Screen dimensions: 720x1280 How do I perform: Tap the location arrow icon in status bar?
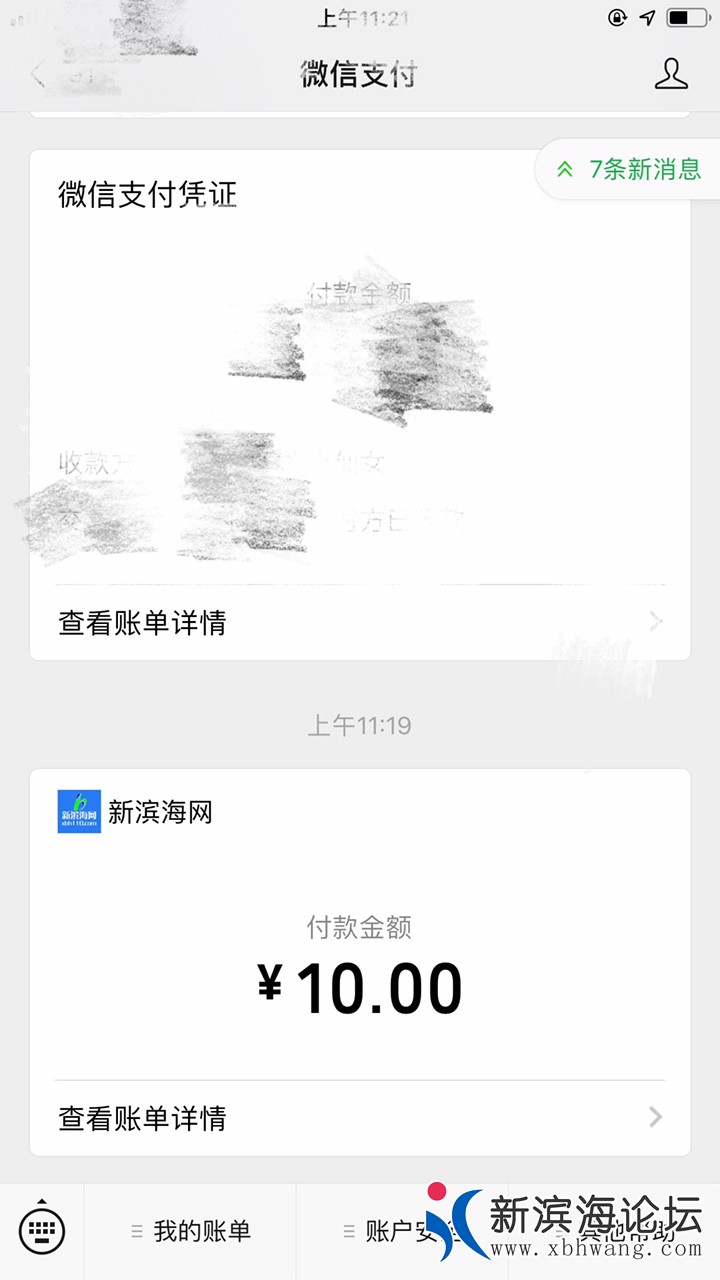coord(646,15)
